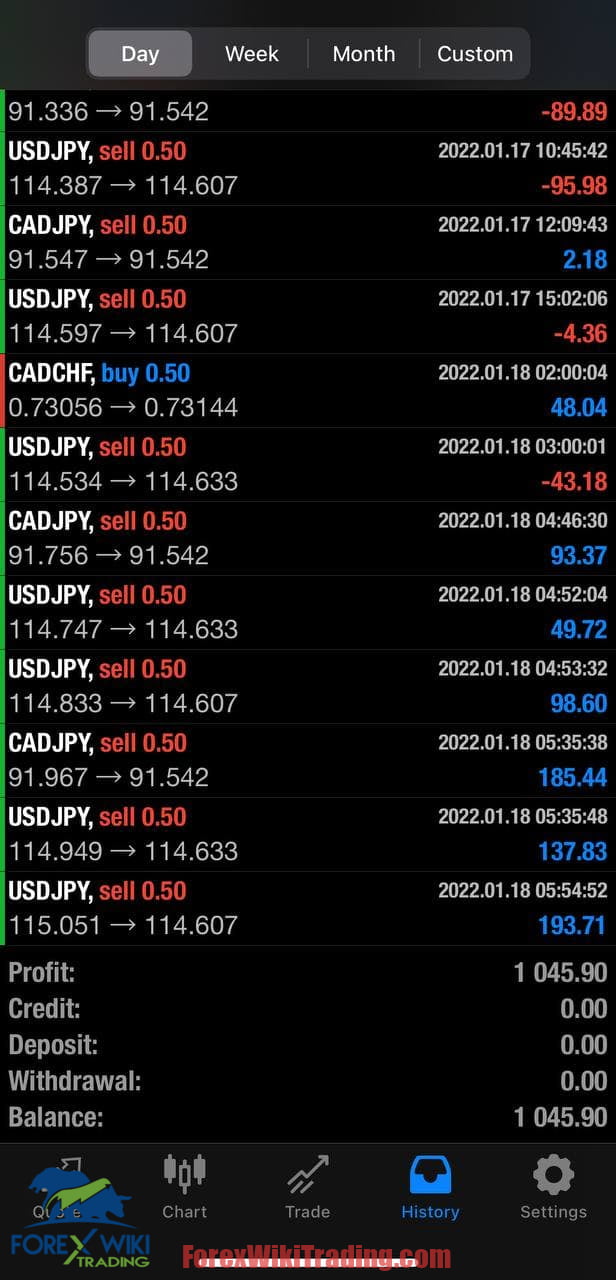Open USDJPY trade with 98.60 profit
Image resolution: width=616 pixels, height=1280 pixels.
point(308,687)
